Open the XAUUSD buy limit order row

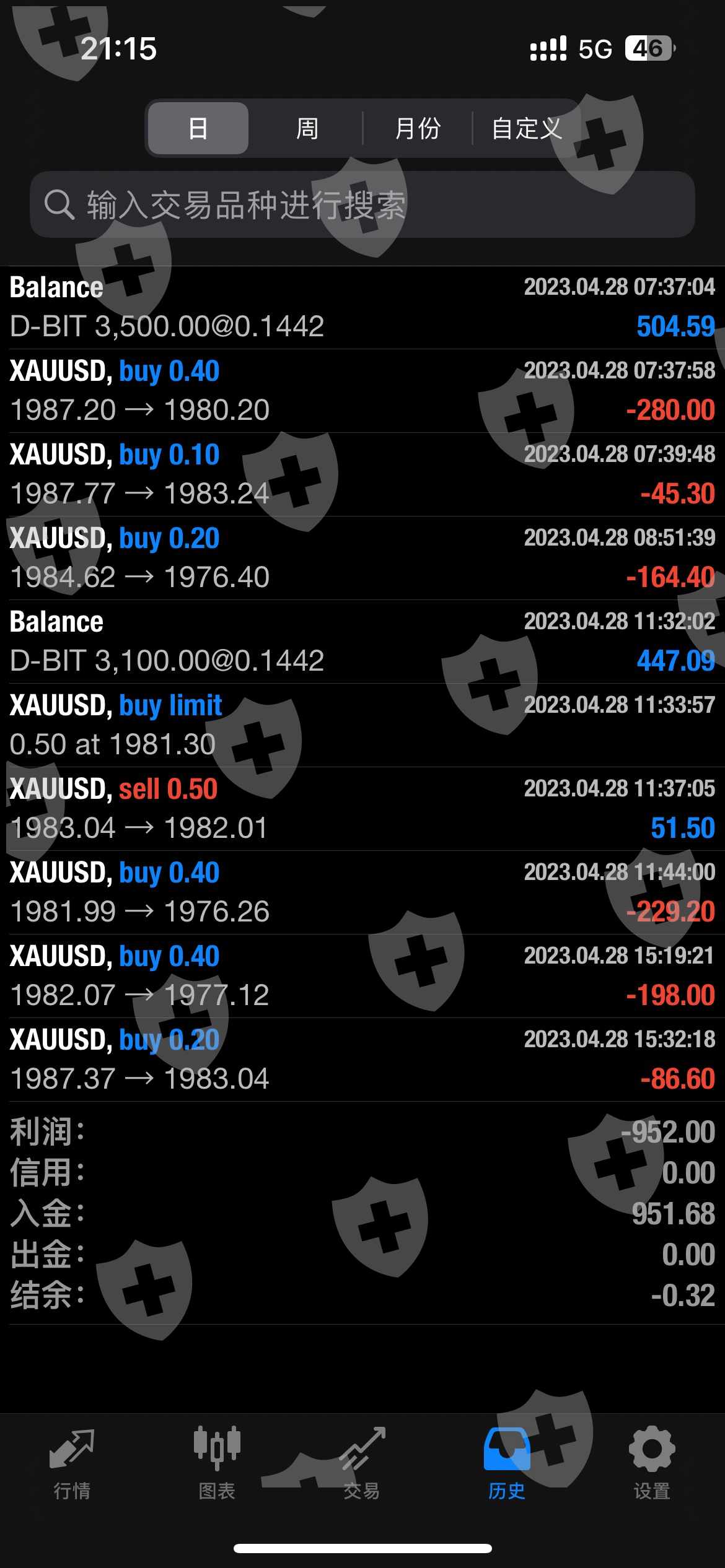coord(362,725)
